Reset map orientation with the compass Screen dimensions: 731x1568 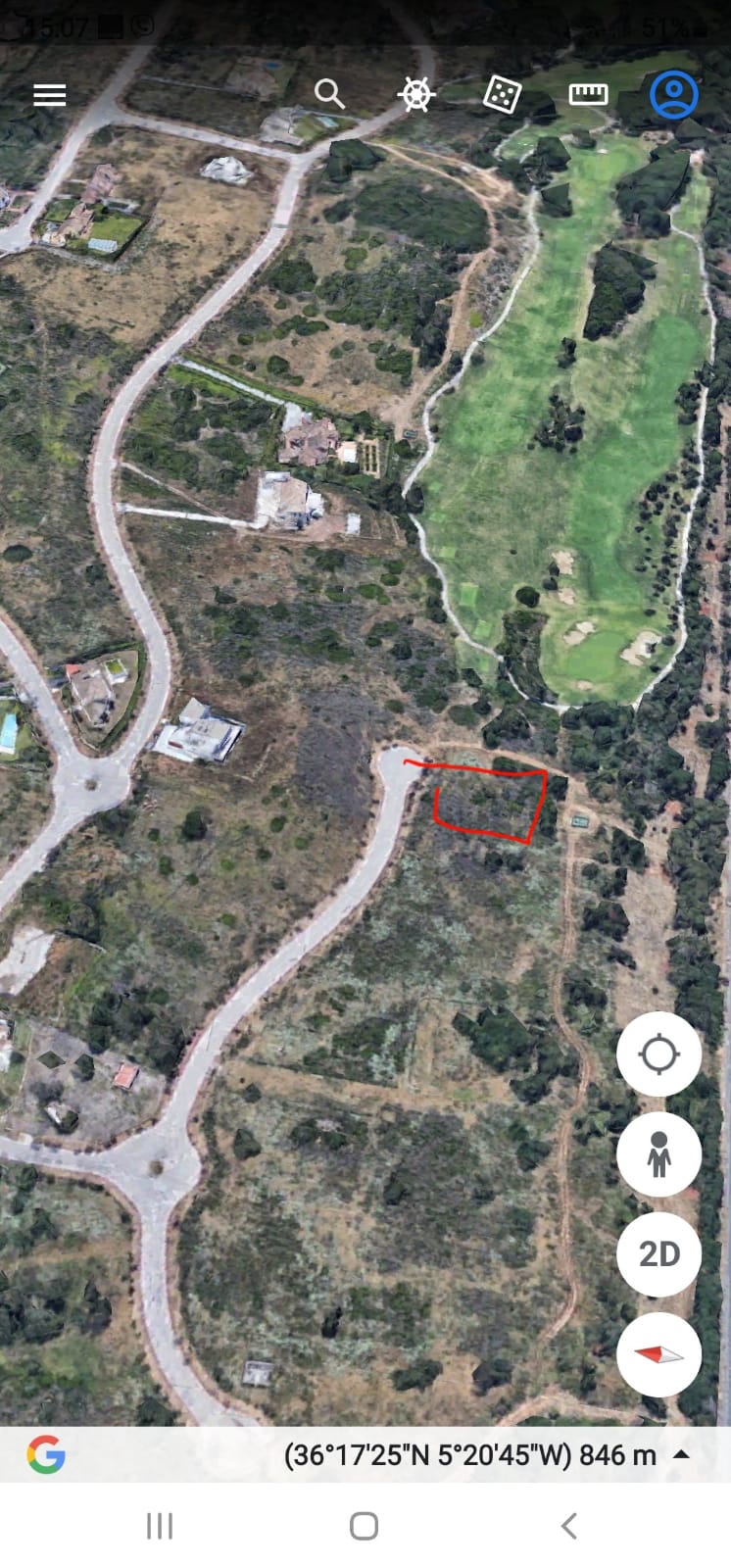[x=658, y=1353]
